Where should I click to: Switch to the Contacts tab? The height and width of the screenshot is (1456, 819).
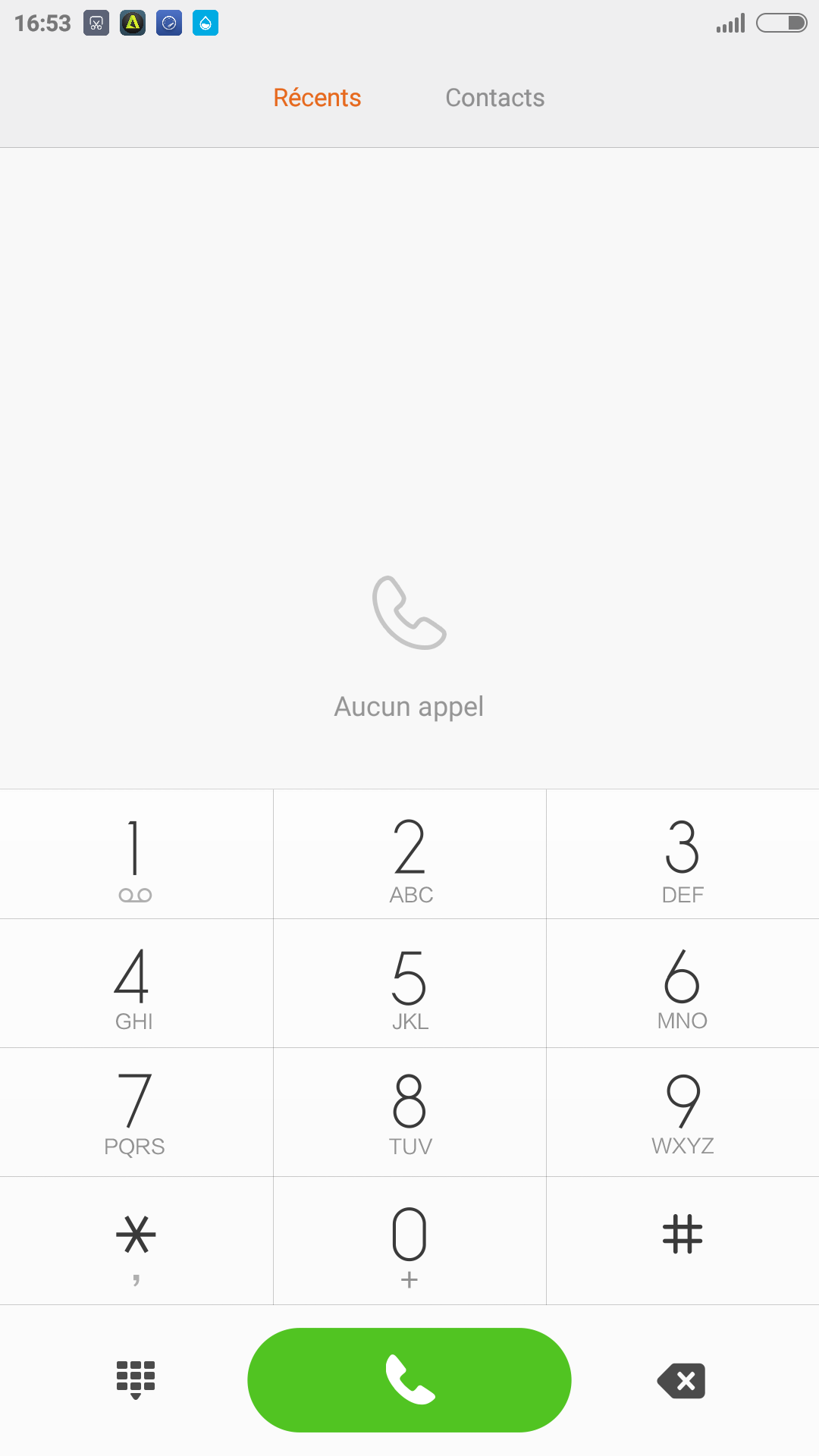pos(494,98)
